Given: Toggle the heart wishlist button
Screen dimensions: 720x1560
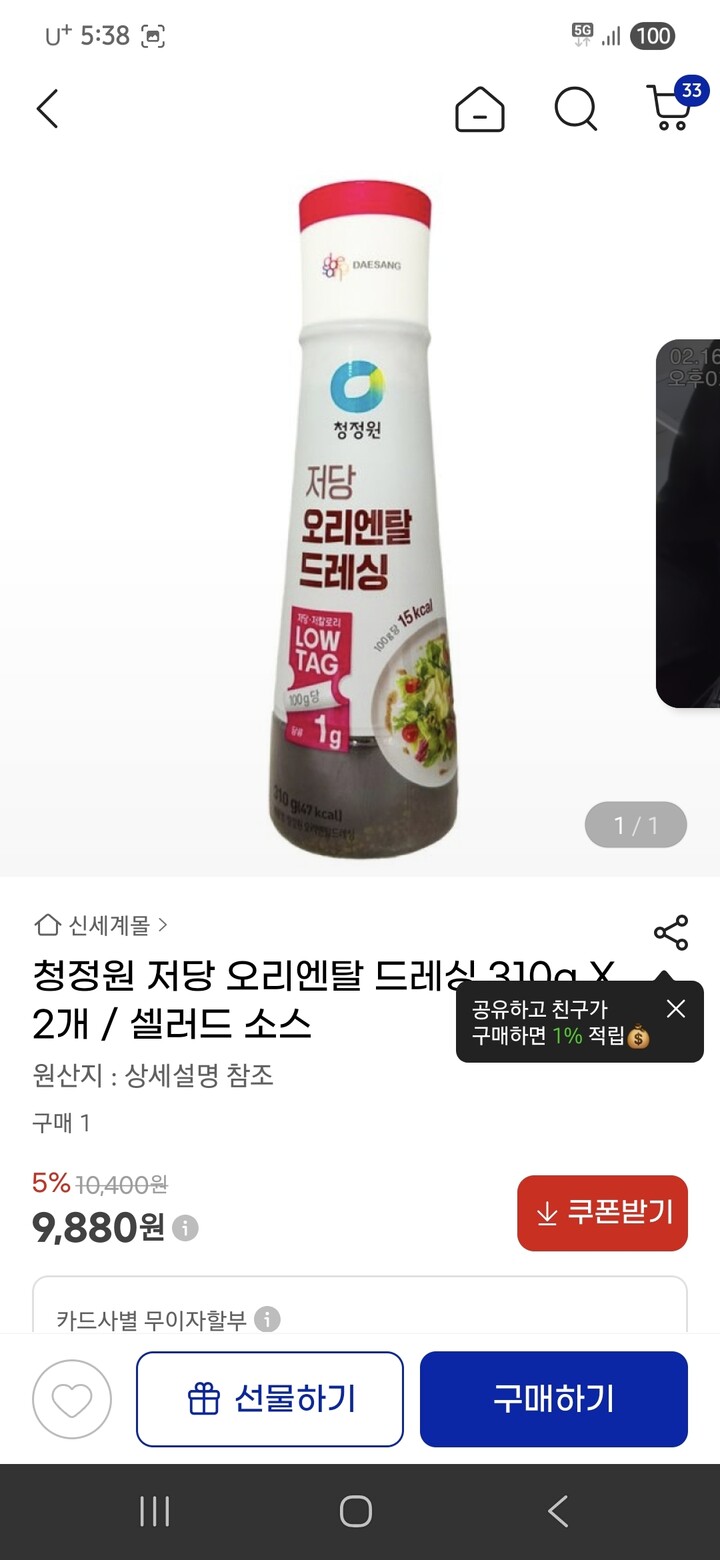Looking at the screenshot, I should click(70, 1398).
